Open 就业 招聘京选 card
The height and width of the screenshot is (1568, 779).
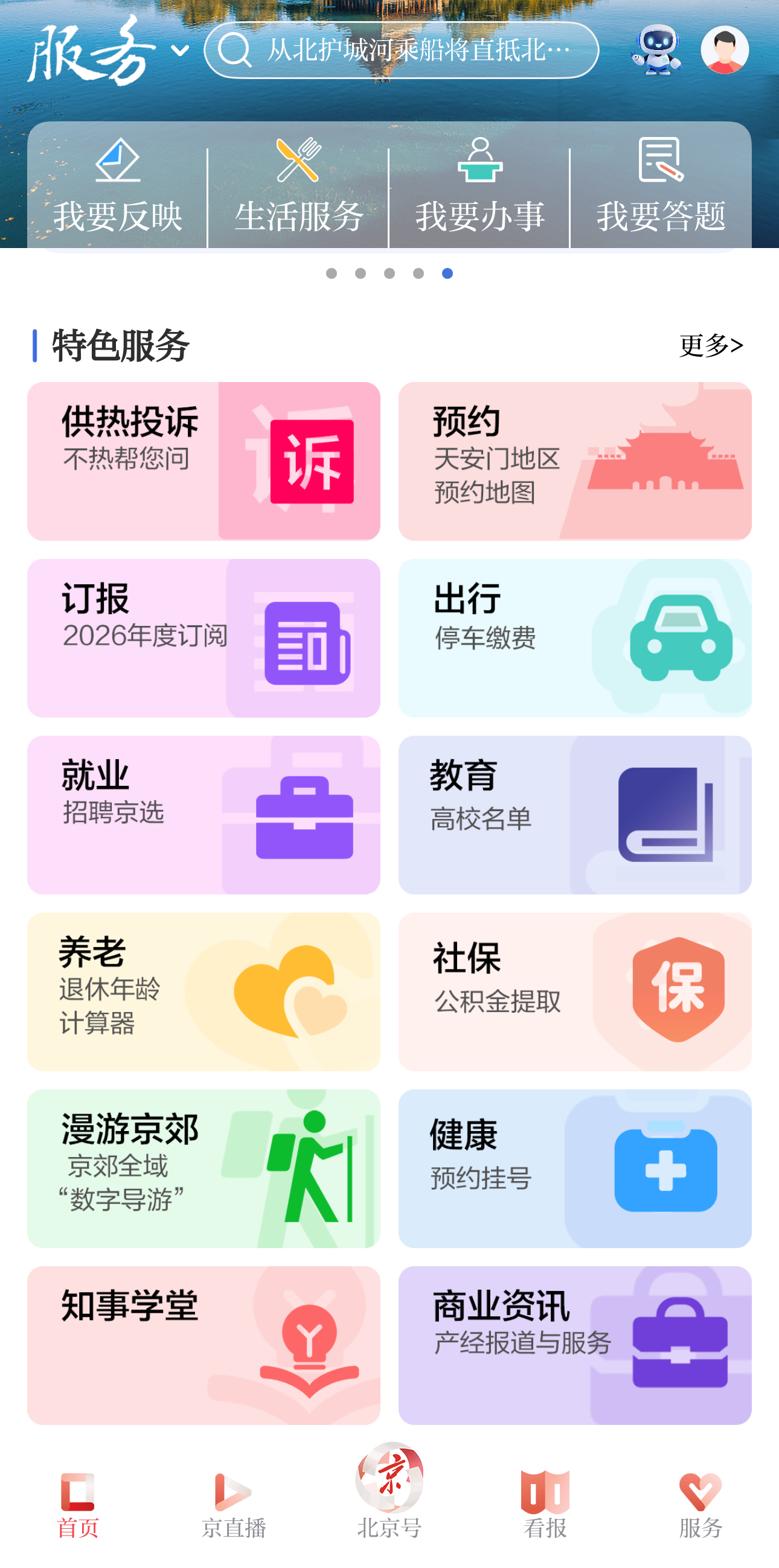204,814
